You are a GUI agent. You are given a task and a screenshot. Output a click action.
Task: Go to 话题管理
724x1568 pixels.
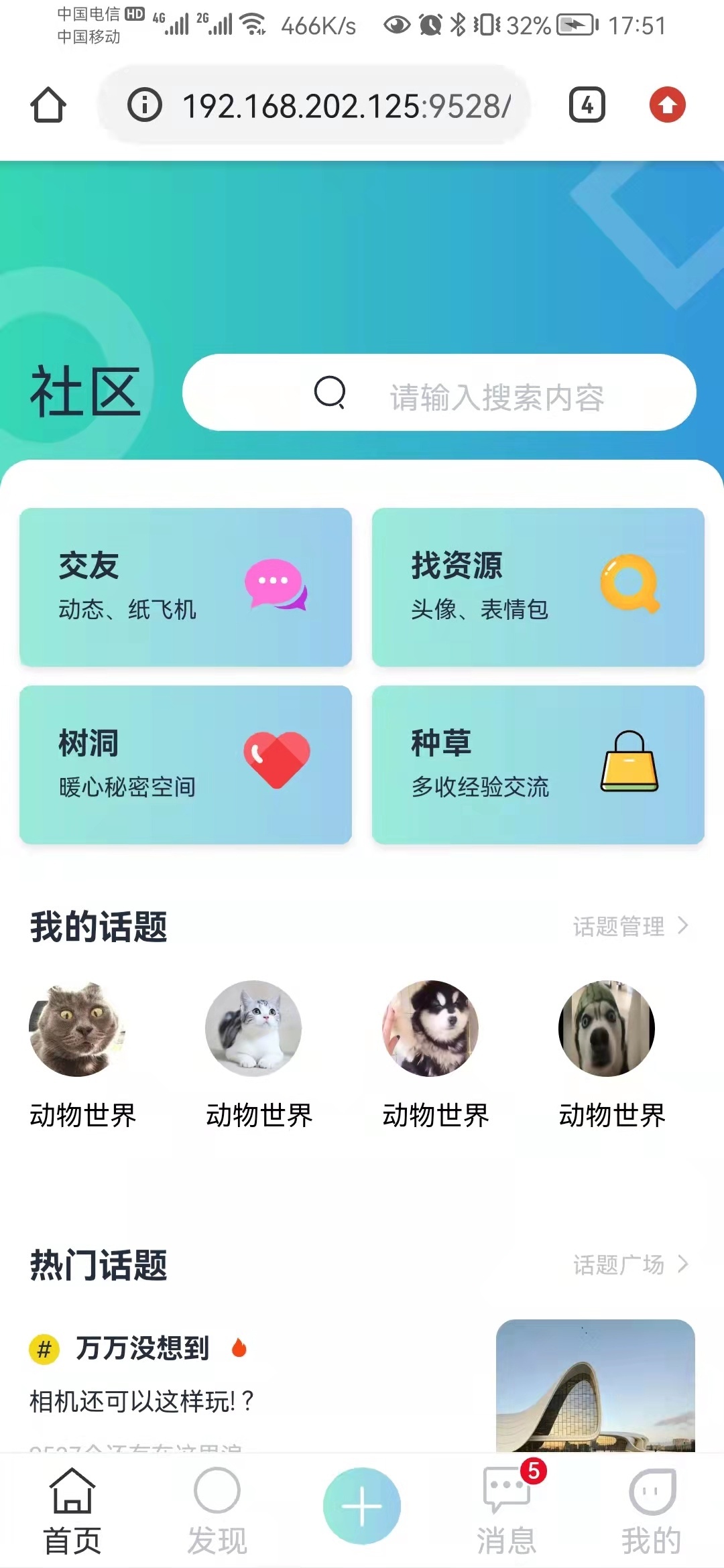pos(630,927)
